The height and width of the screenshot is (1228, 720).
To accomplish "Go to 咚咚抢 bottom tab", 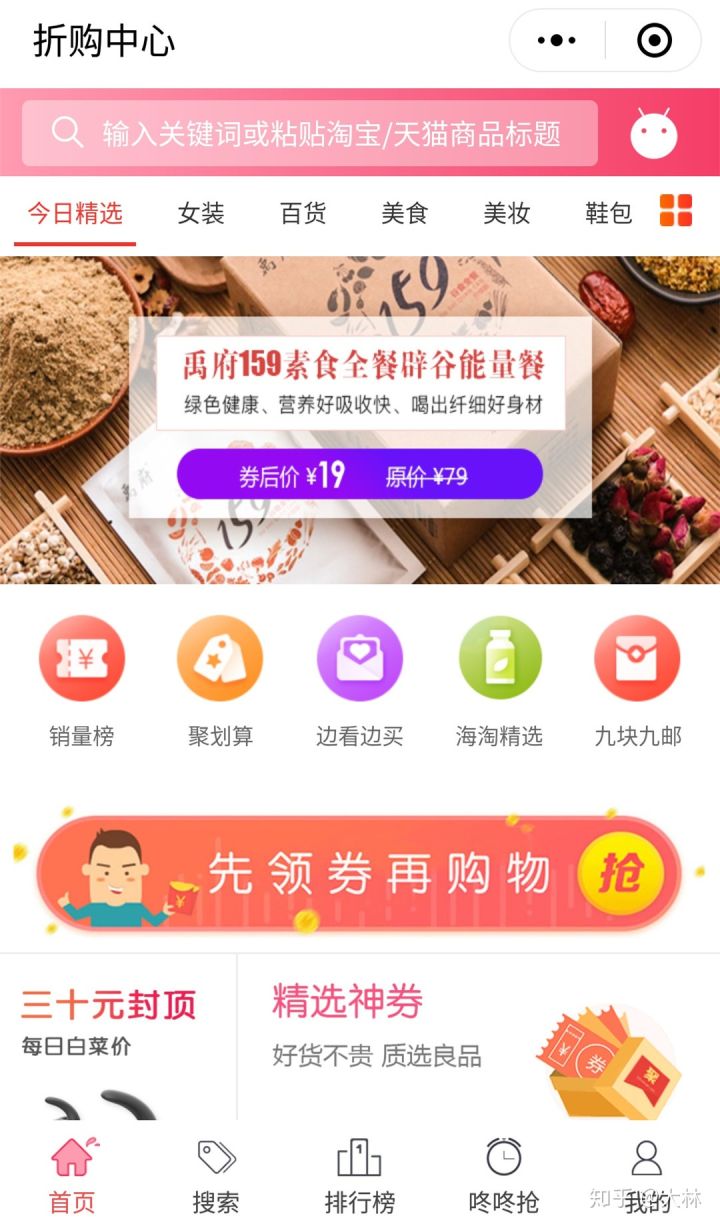I will coord(504,1175).
